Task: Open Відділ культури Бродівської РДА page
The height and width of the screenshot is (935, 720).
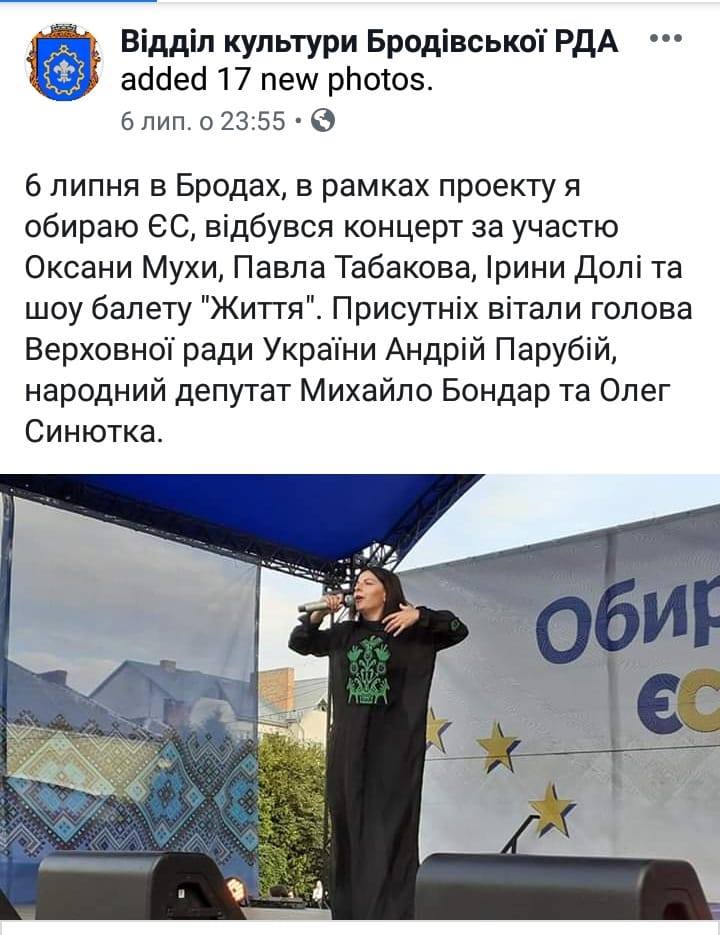Action: (369, 41)
